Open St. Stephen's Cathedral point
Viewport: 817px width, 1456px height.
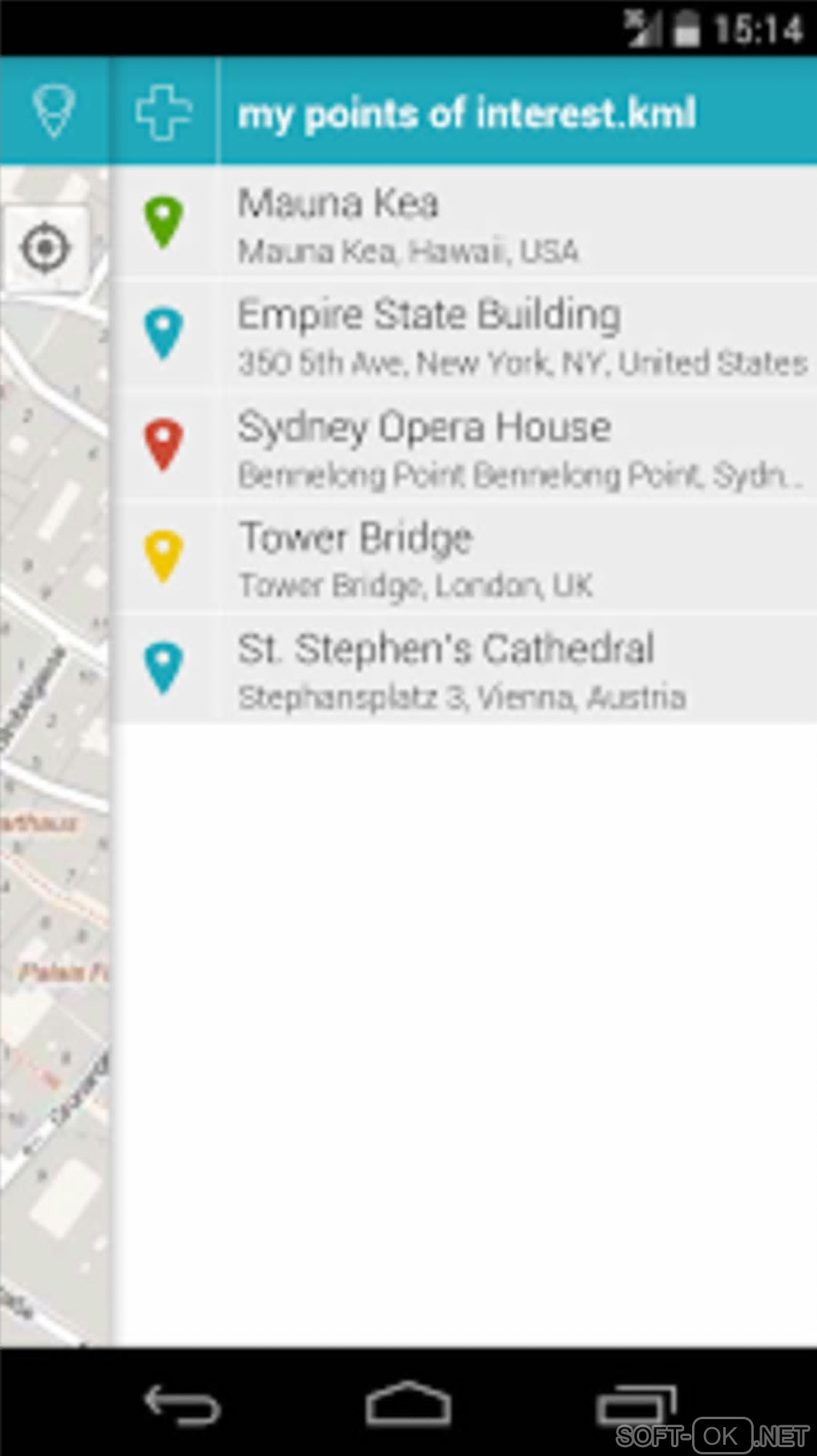click(463, 670)
